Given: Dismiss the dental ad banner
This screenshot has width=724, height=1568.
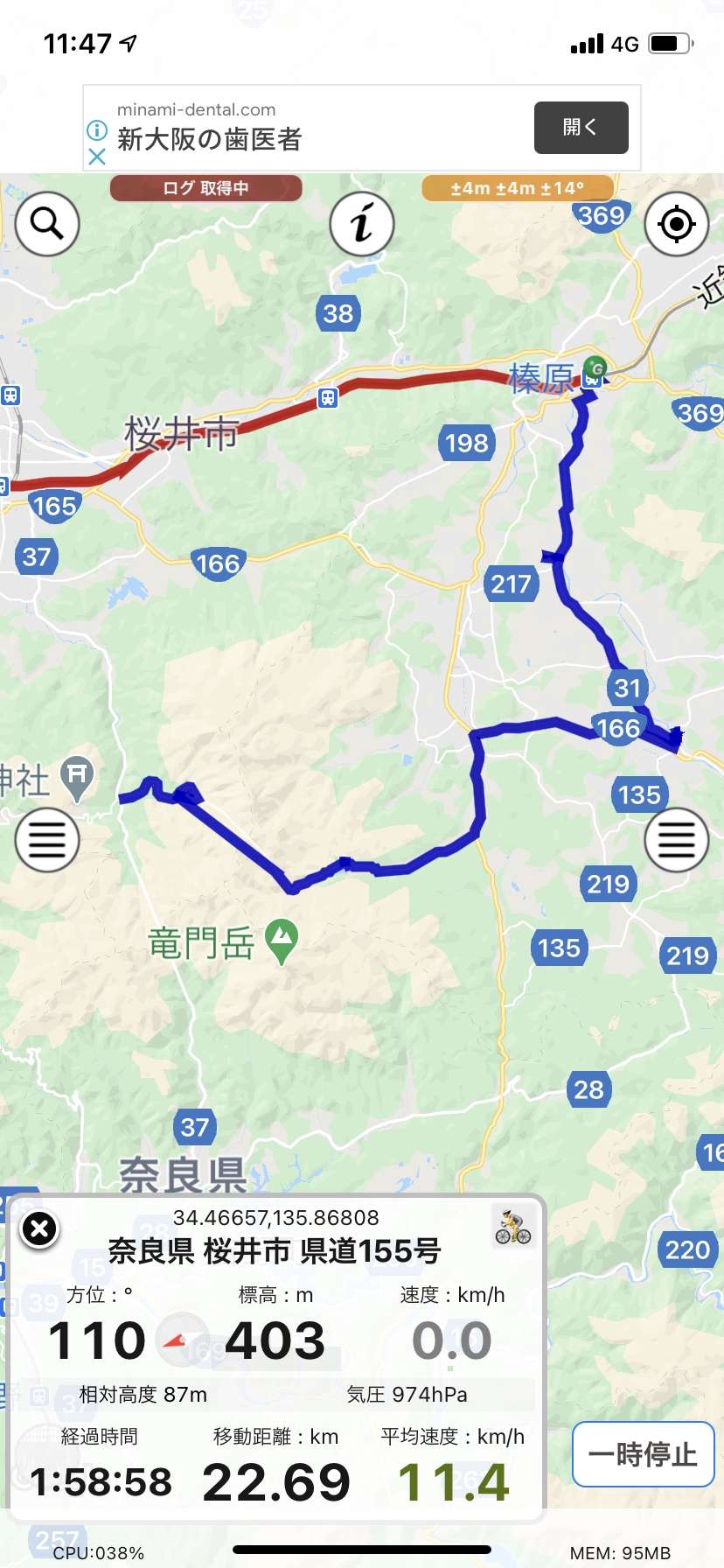Looking at the screenshot, I should click(97, 157).
